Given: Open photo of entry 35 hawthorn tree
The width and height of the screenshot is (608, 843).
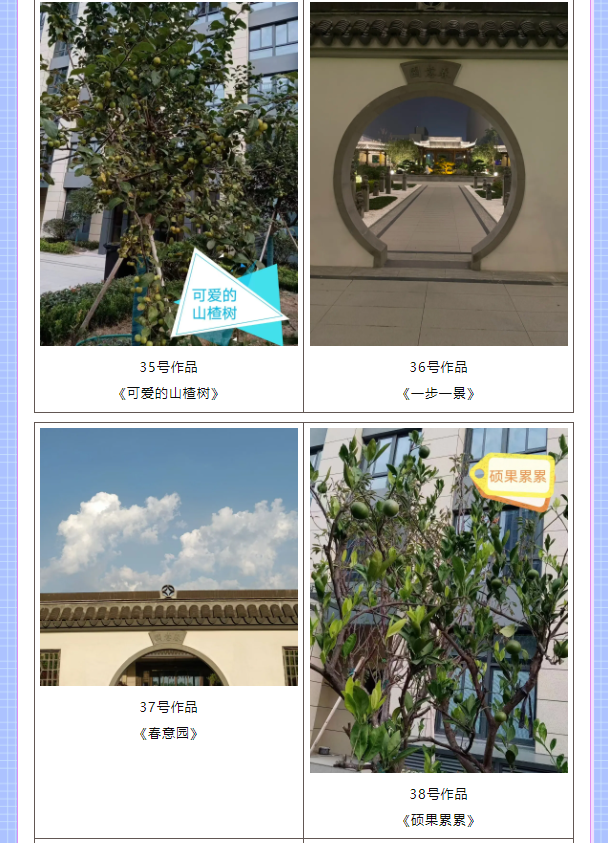Looking at the screenshot, I should click(x=168, y=173).
